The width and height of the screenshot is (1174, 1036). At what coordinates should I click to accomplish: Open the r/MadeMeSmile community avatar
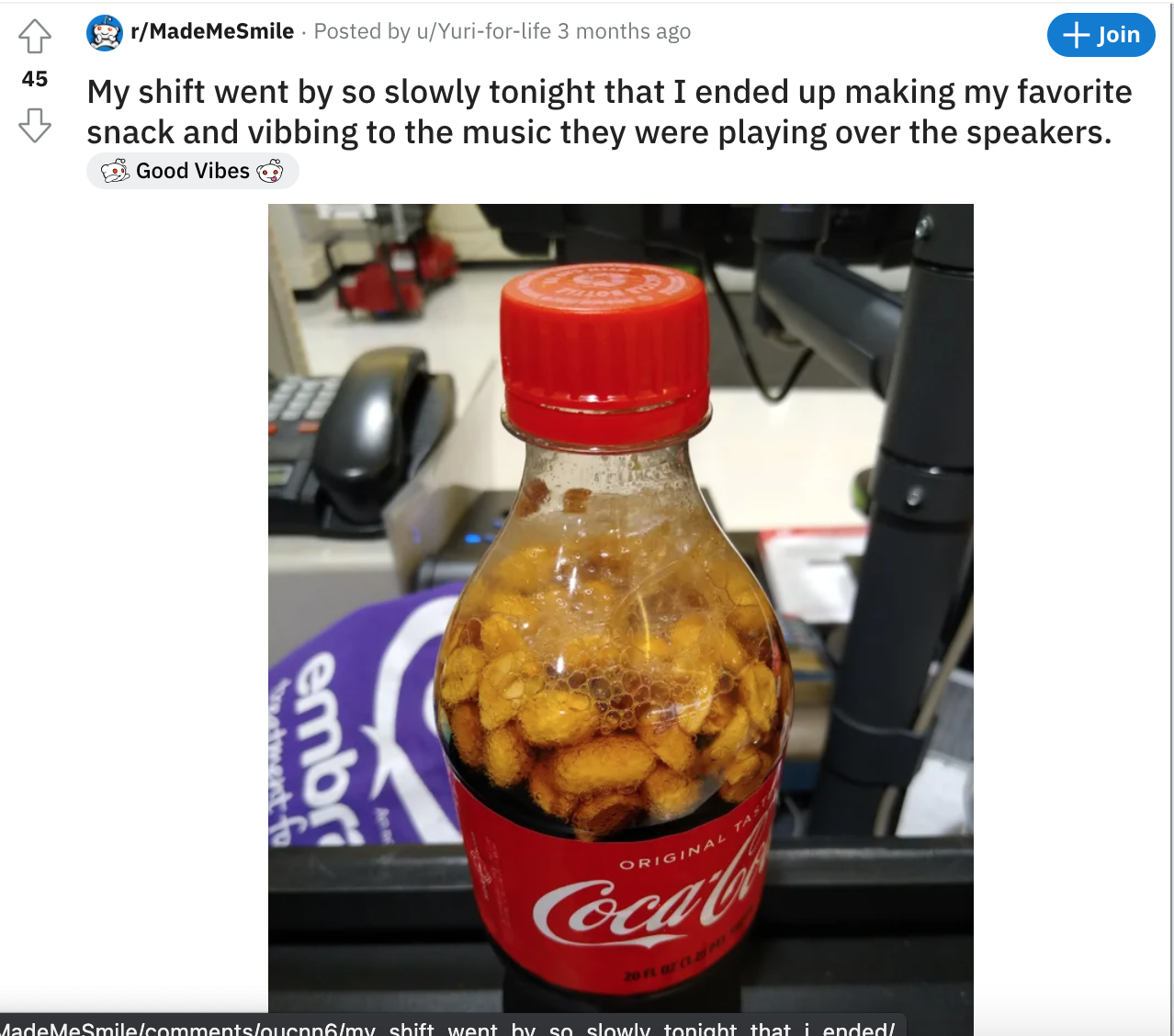105,33
